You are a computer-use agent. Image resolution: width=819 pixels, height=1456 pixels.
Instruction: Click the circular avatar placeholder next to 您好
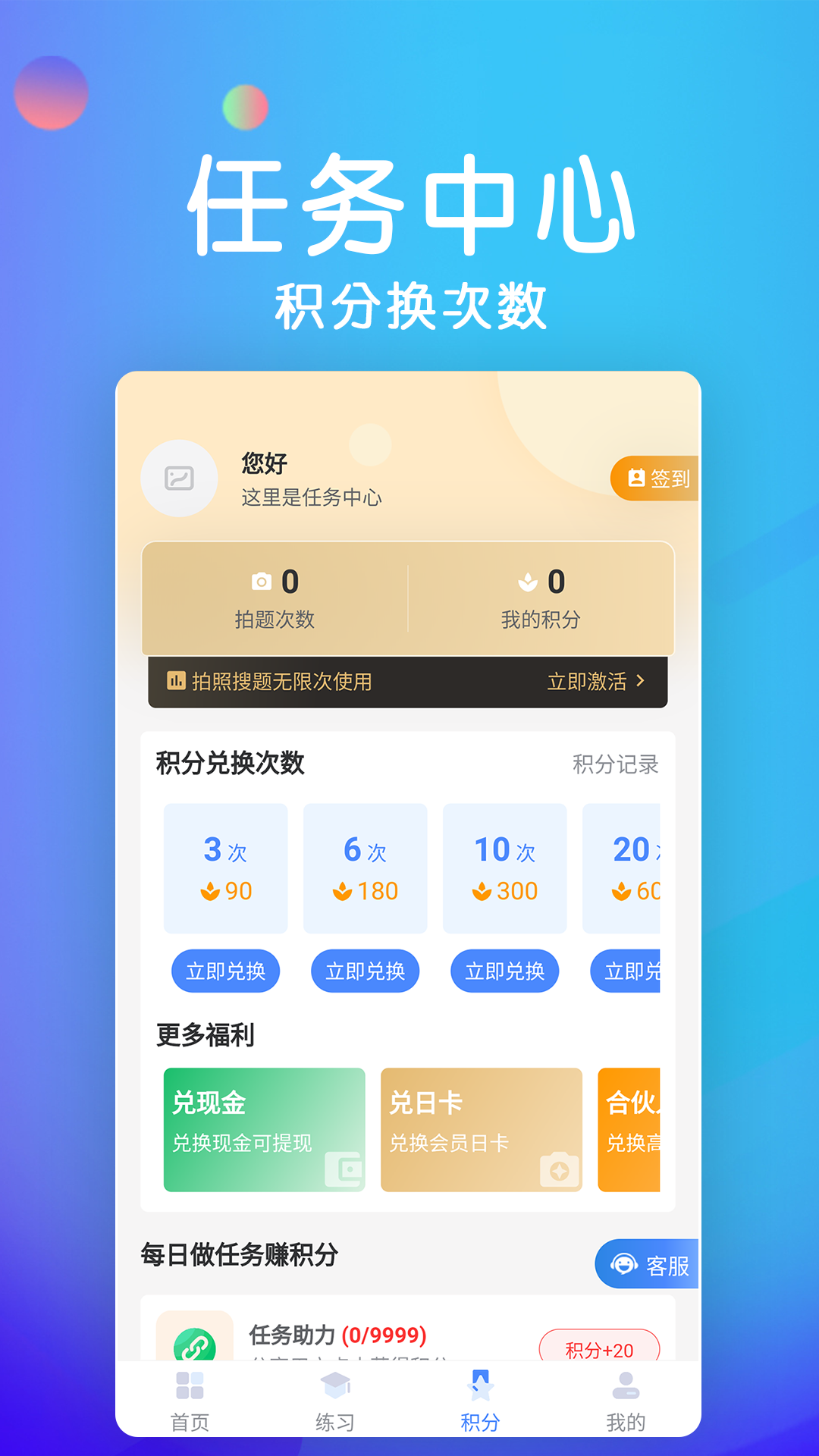[179, 479]
